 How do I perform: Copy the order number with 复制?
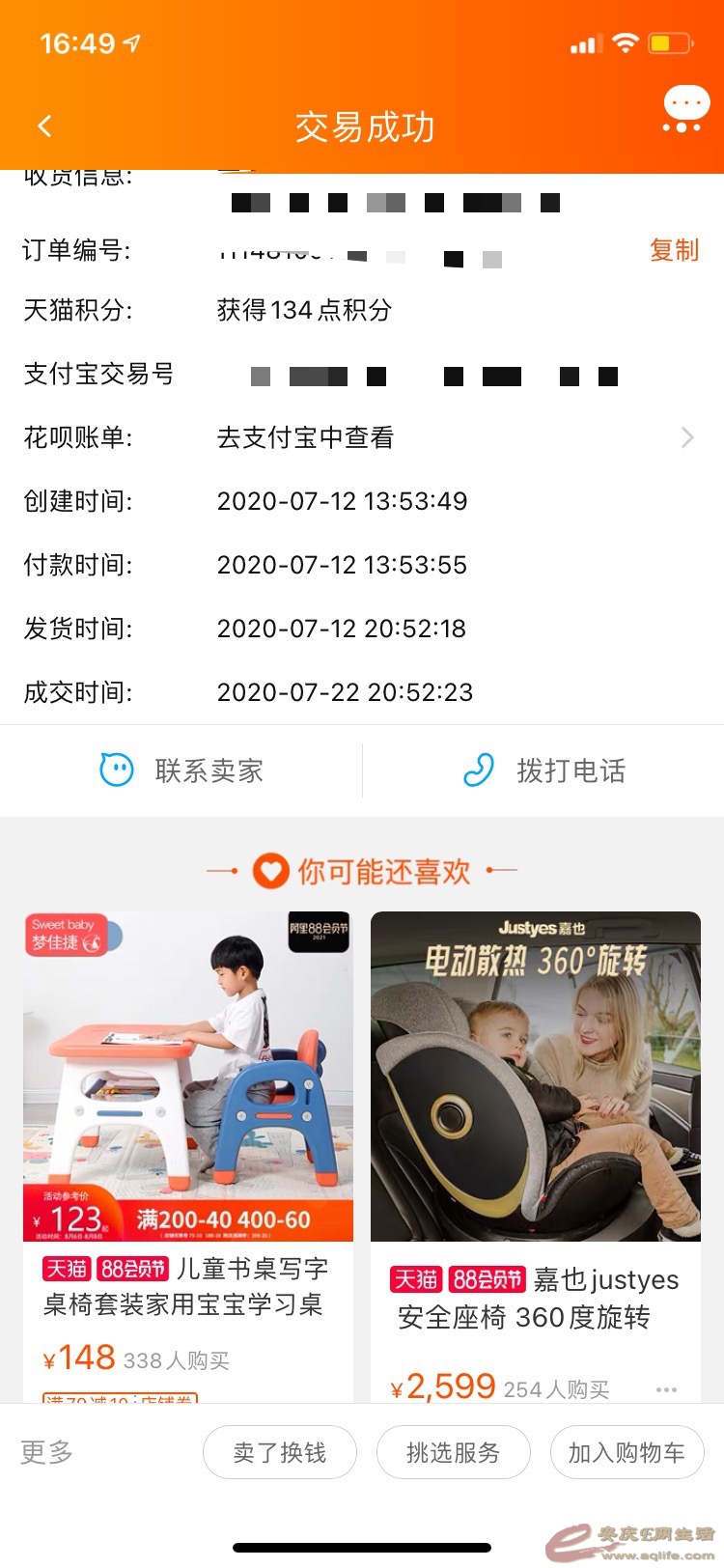point(674,250)
